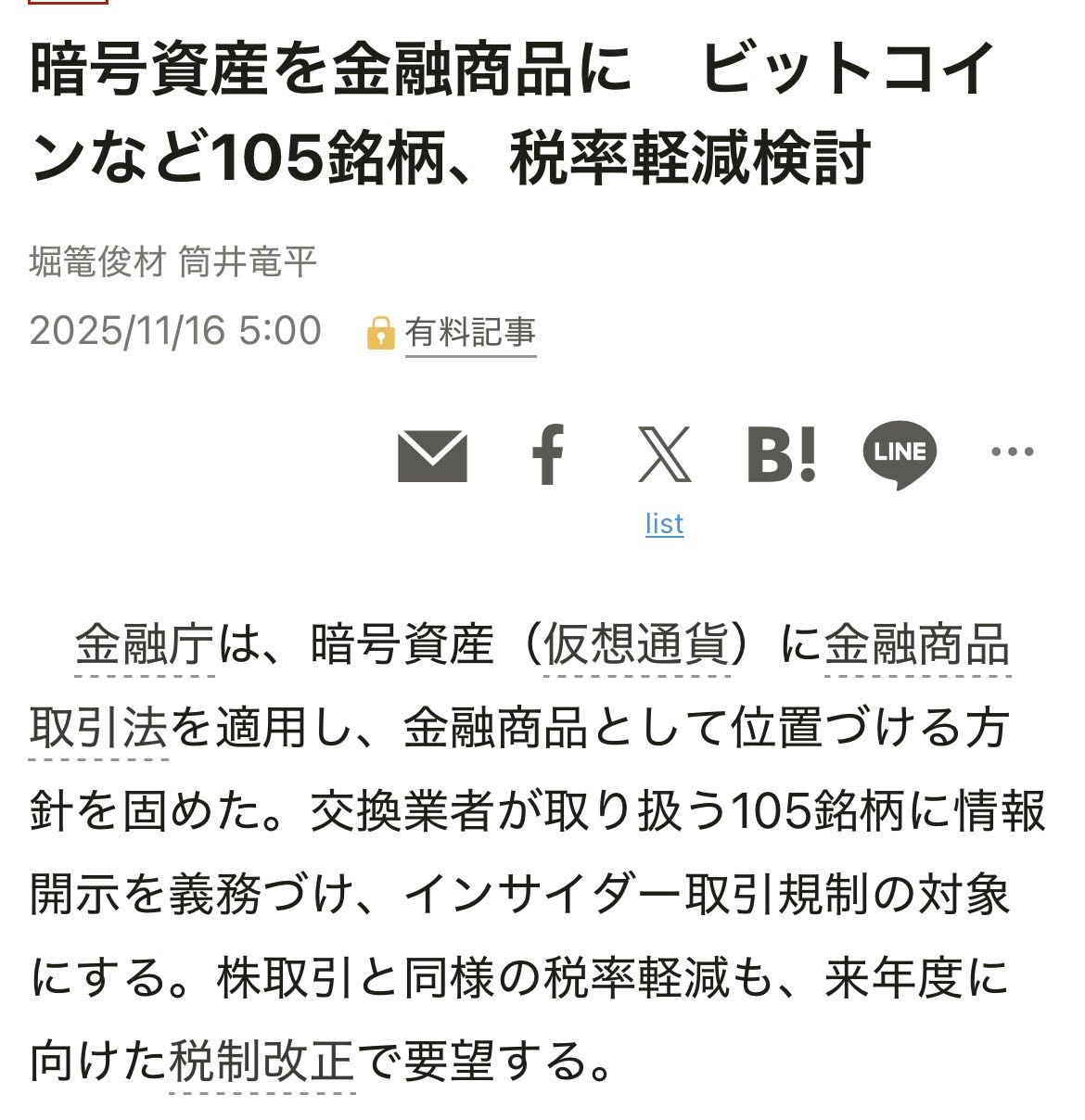The height and width of the screenshot is (1120, 1085).
Task: Bookmark on Hatena with the B! icon
Action: click(x=781, y=454)
